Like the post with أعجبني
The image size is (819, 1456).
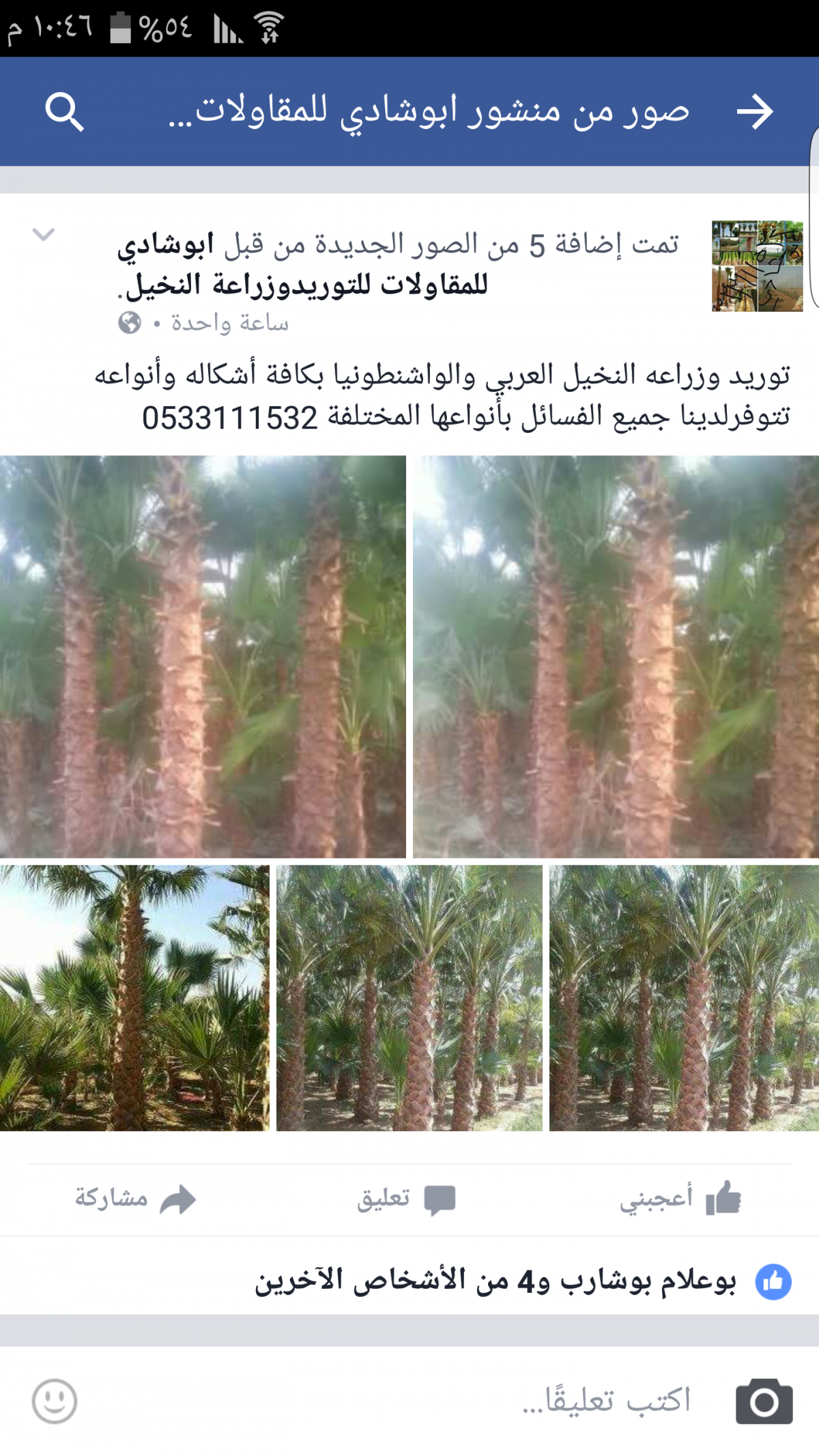(x=680, y=1199)
